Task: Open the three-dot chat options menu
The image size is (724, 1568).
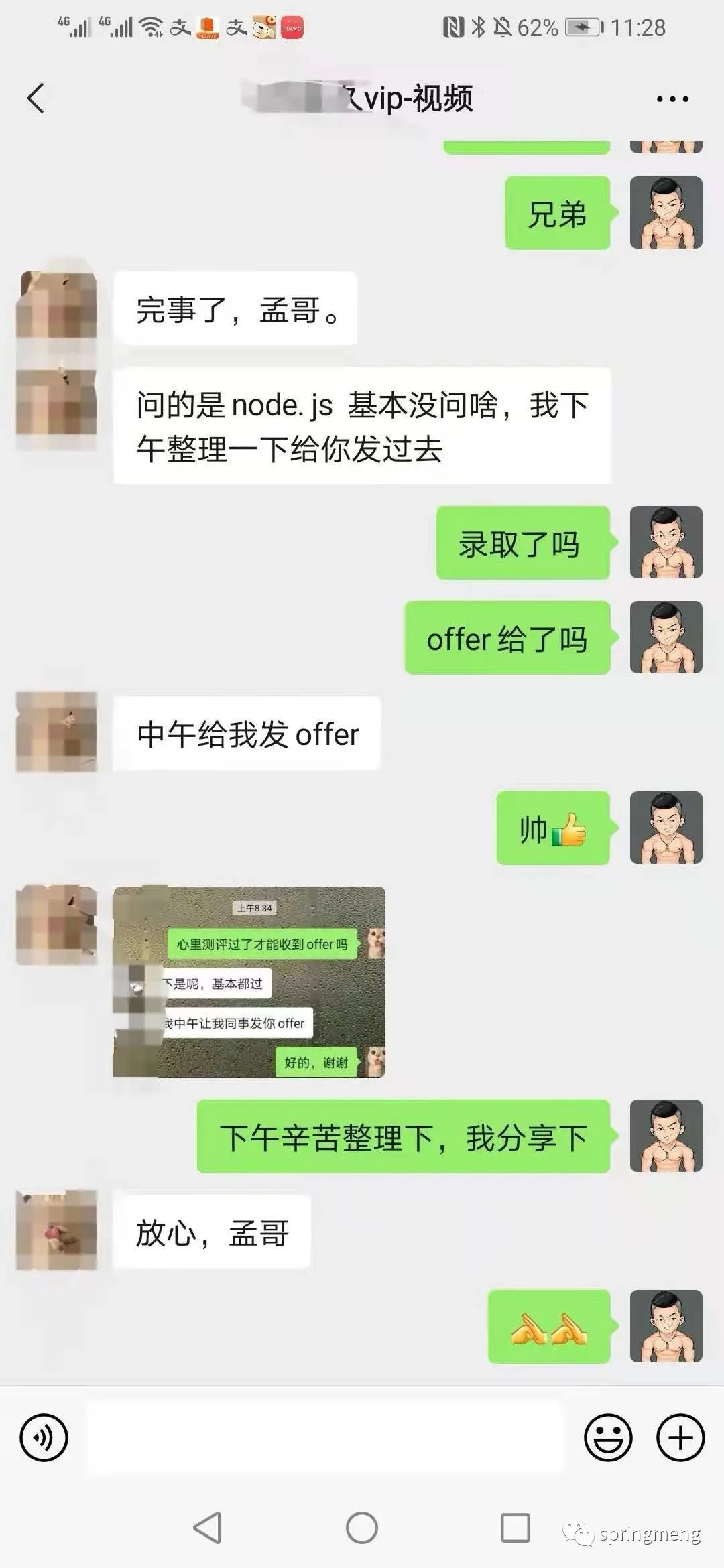Action: pyautogui.click(x=672, y=99)
